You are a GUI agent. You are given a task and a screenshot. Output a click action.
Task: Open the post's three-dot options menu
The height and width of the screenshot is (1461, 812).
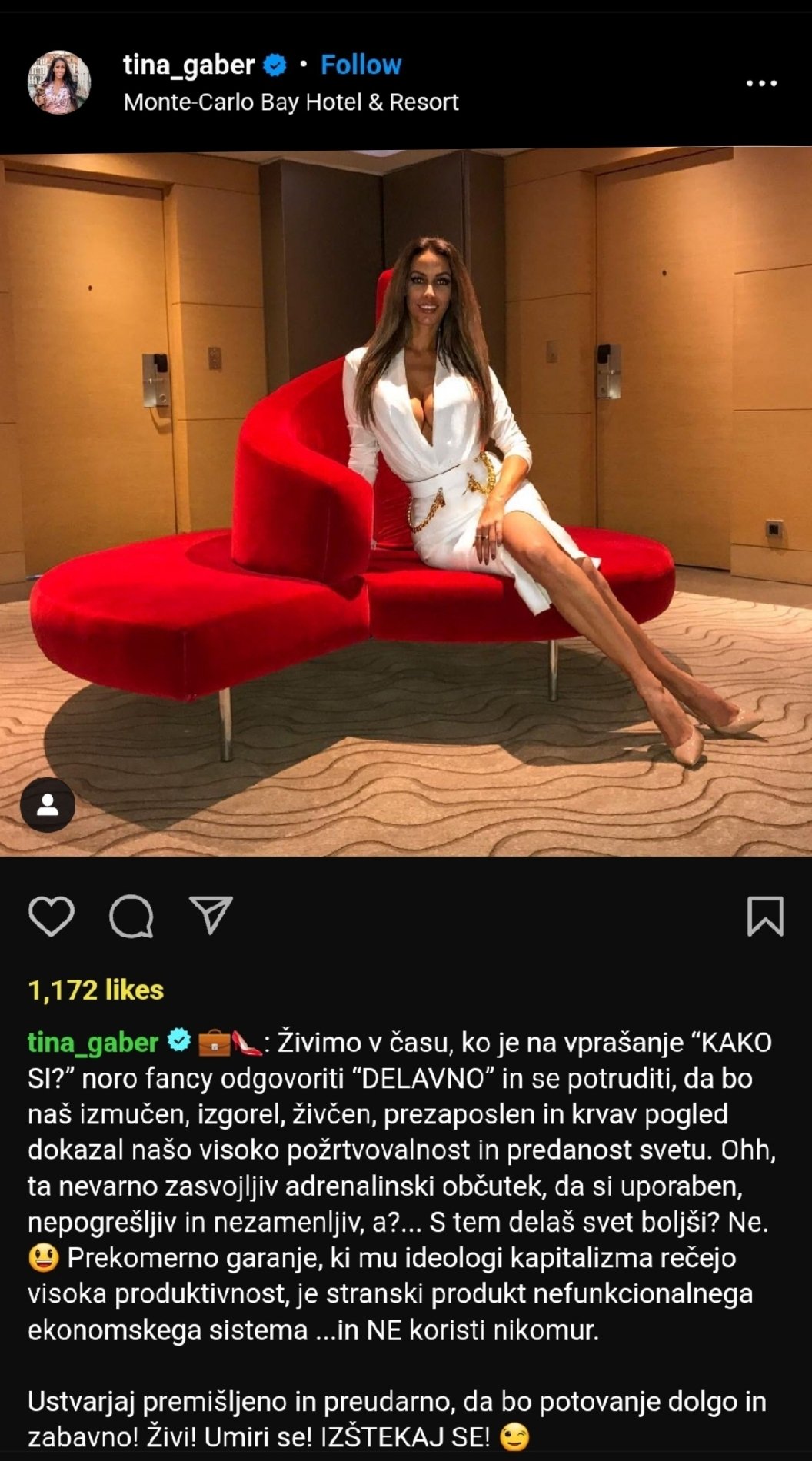pyautogui.click(x=761, y=83)
